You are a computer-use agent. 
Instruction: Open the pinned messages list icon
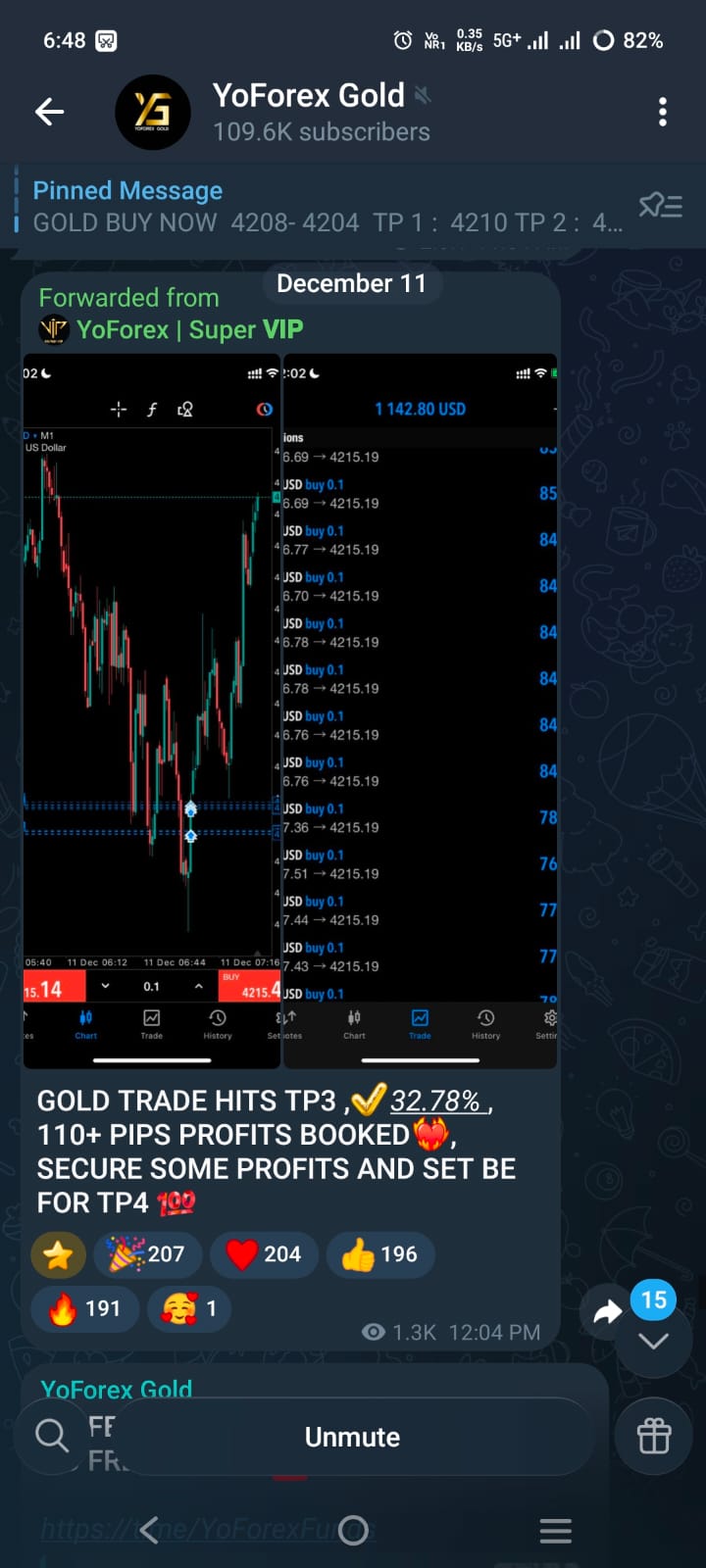tap(660, 206)
